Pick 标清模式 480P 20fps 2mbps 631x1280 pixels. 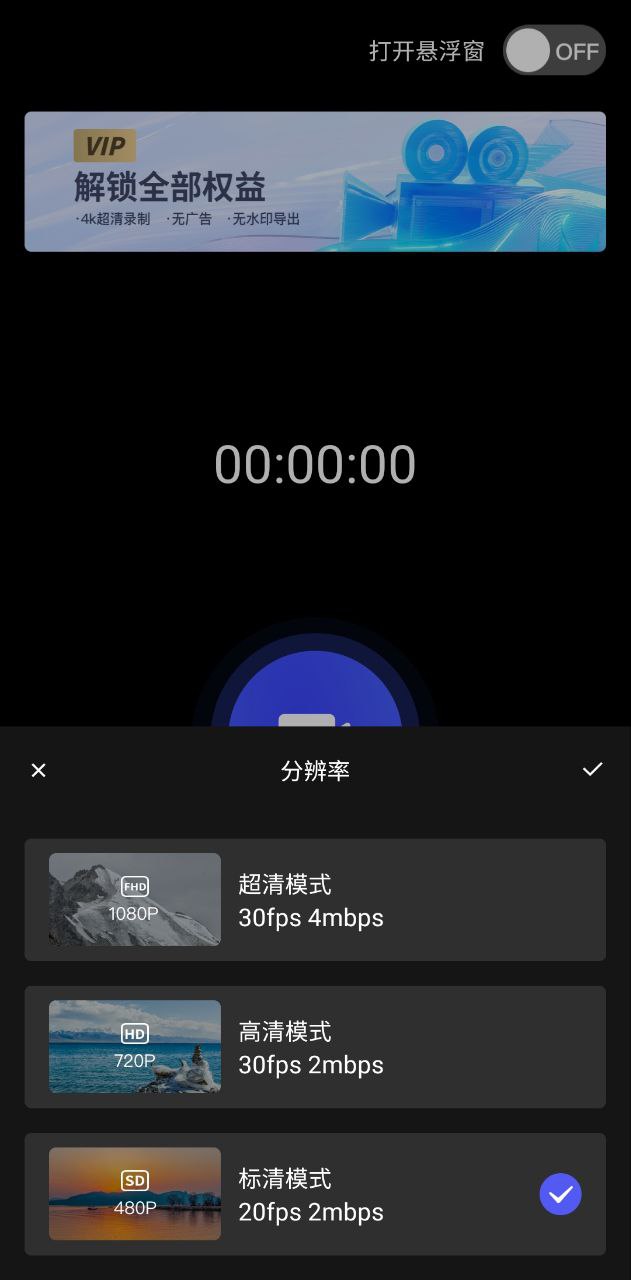pos(315,1194)
